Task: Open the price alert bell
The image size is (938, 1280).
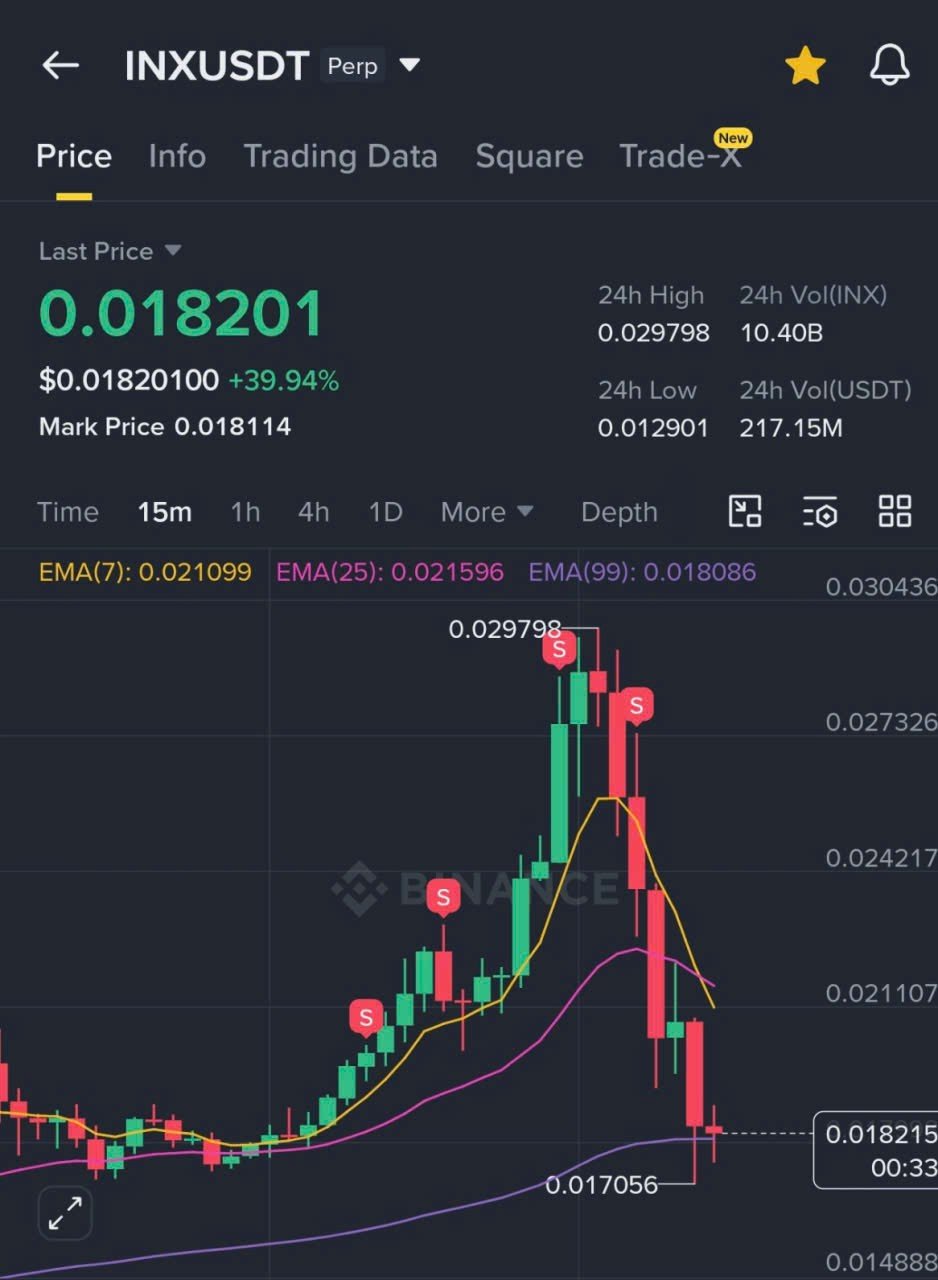Action: [x=889, y=66]
